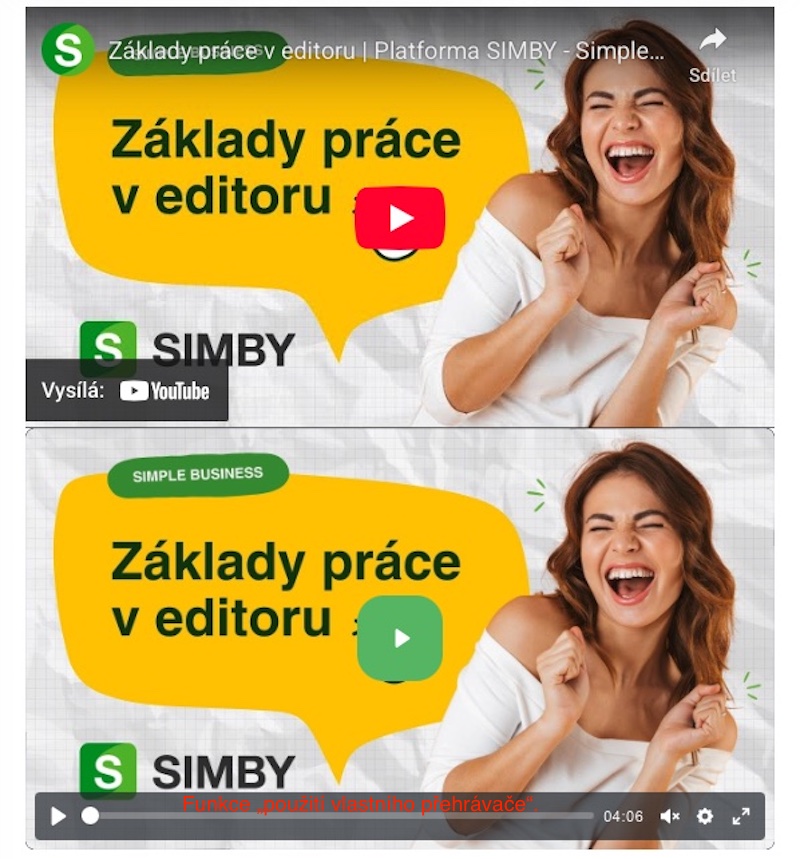The image size is (800, 859).
Task: Seek along the video progress bar
Action: (x=340, y=816)
